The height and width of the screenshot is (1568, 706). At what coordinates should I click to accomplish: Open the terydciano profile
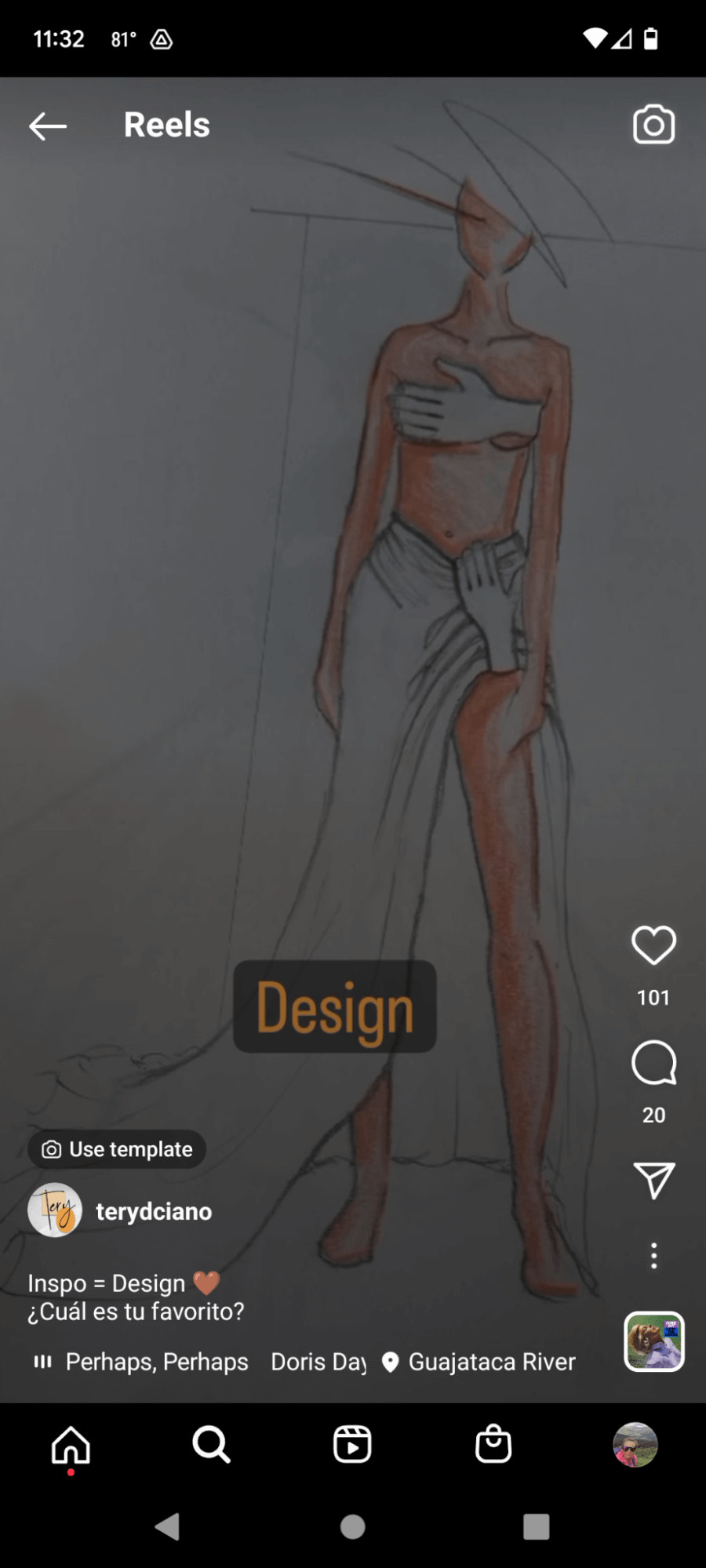click(x=153, y=1212)
